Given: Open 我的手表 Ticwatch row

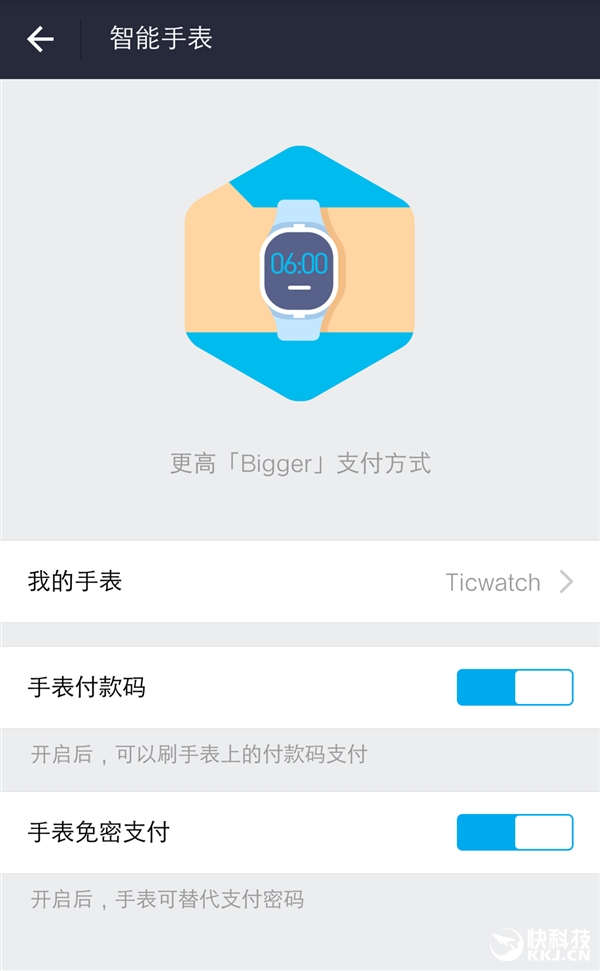Looking at the screenshot, I should coord(300,582).
